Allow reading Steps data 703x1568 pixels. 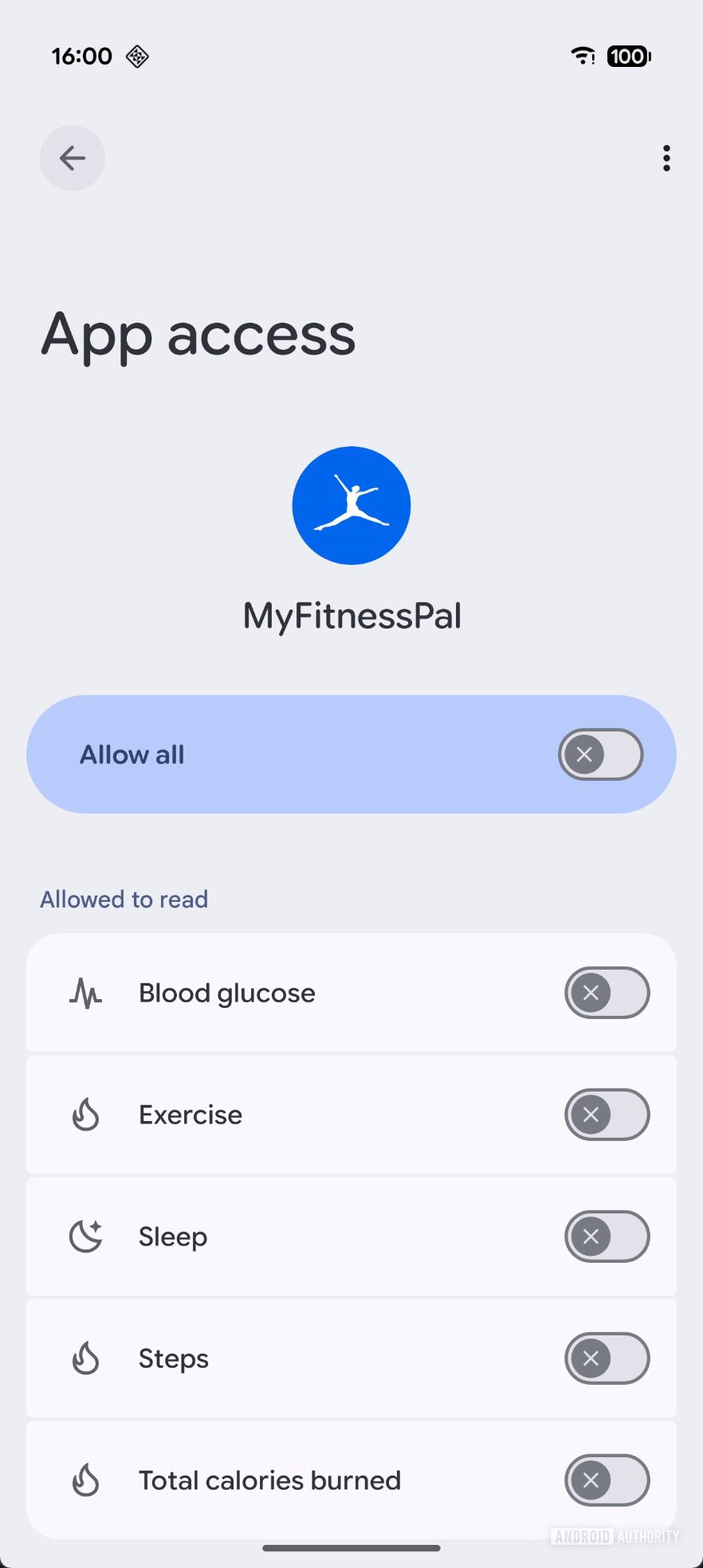607,1358
